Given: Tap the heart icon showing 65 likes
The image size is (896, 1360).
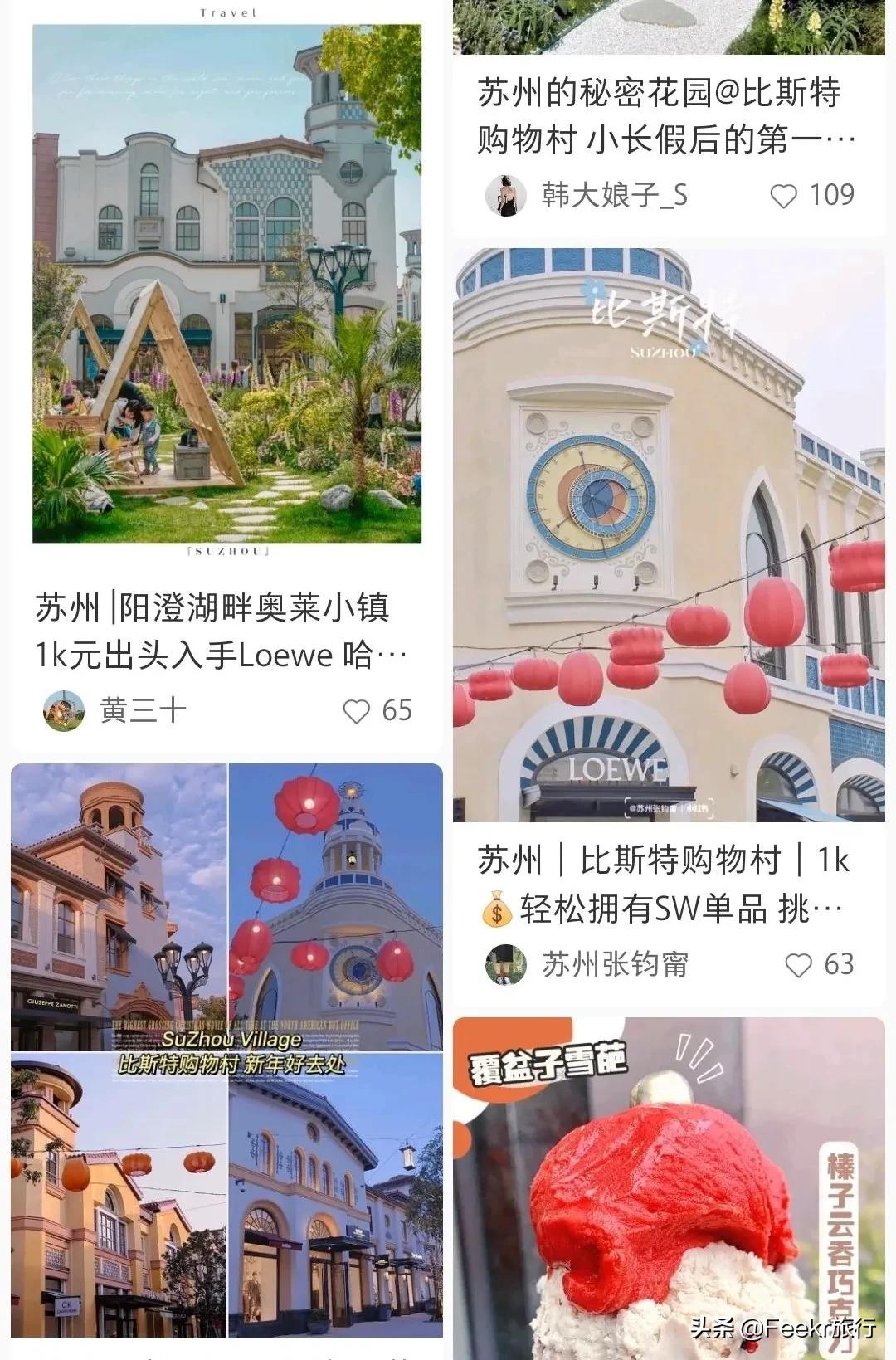Looking at the screenshot, I should pyautogui.click(x=357, y=710).
